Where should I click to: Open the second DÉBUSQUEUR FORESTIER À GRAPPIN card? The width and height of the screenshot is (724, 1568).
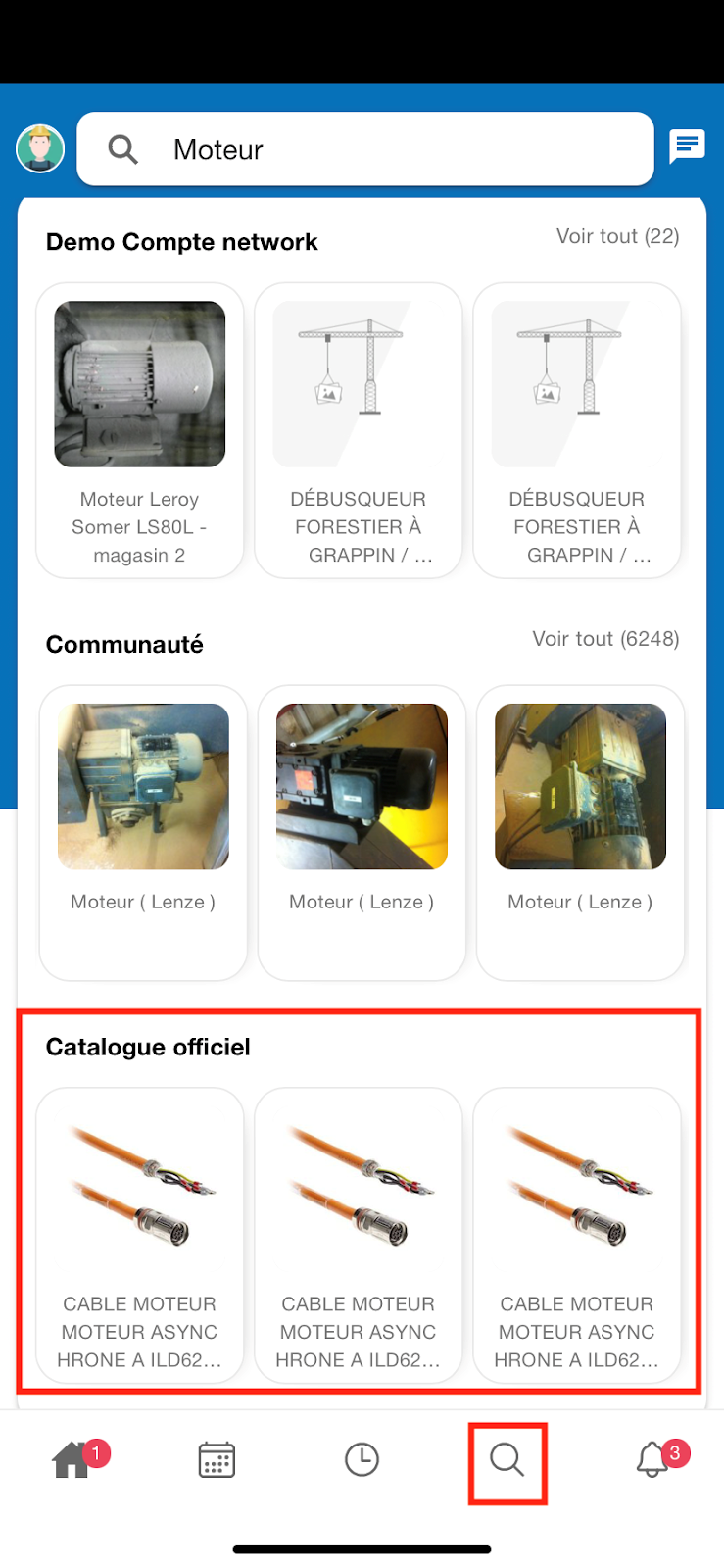tap(576, 428)
